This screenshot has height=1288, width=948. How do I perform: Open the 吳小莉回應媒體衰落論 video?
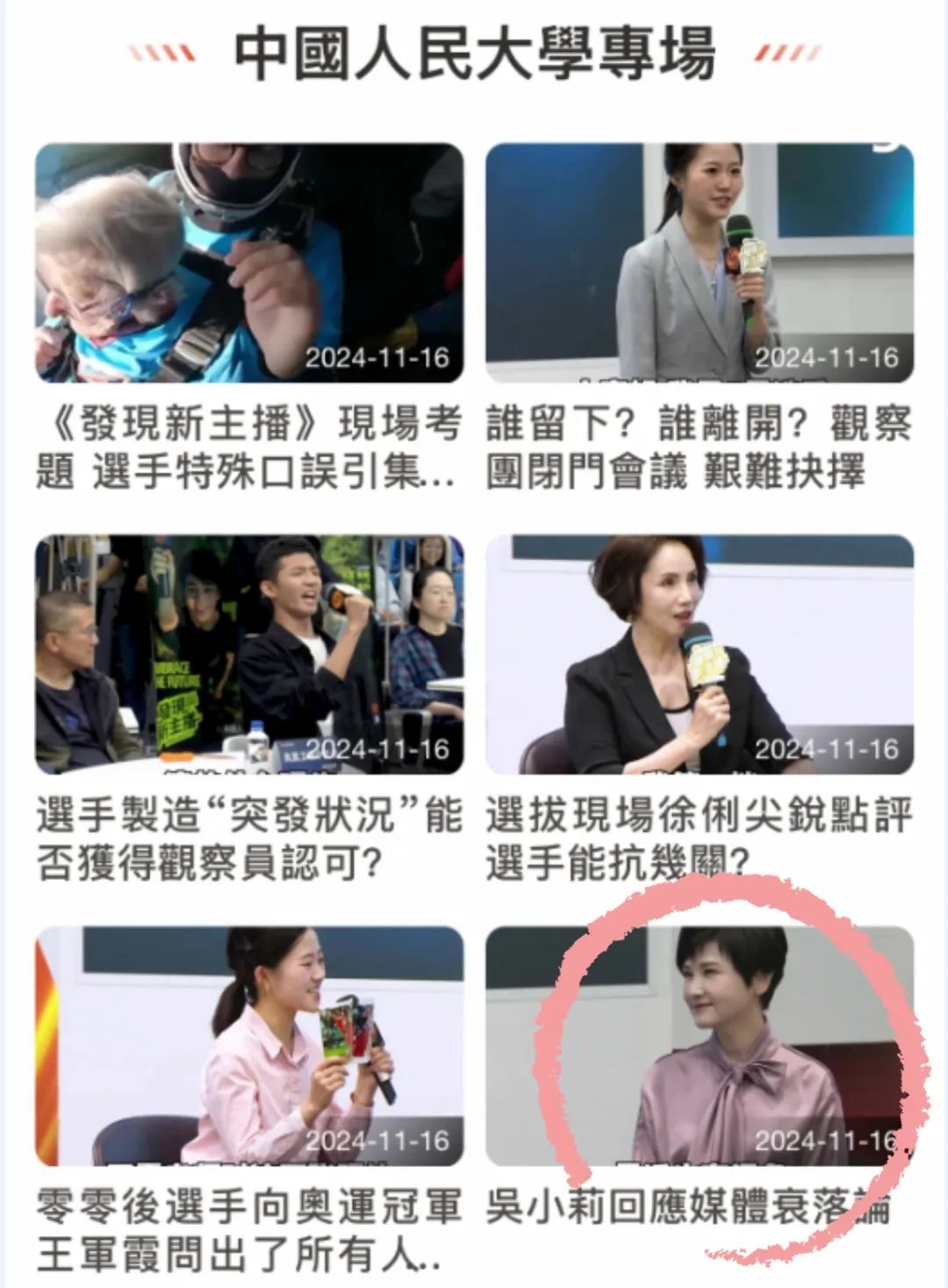[x=700, y=1046]
